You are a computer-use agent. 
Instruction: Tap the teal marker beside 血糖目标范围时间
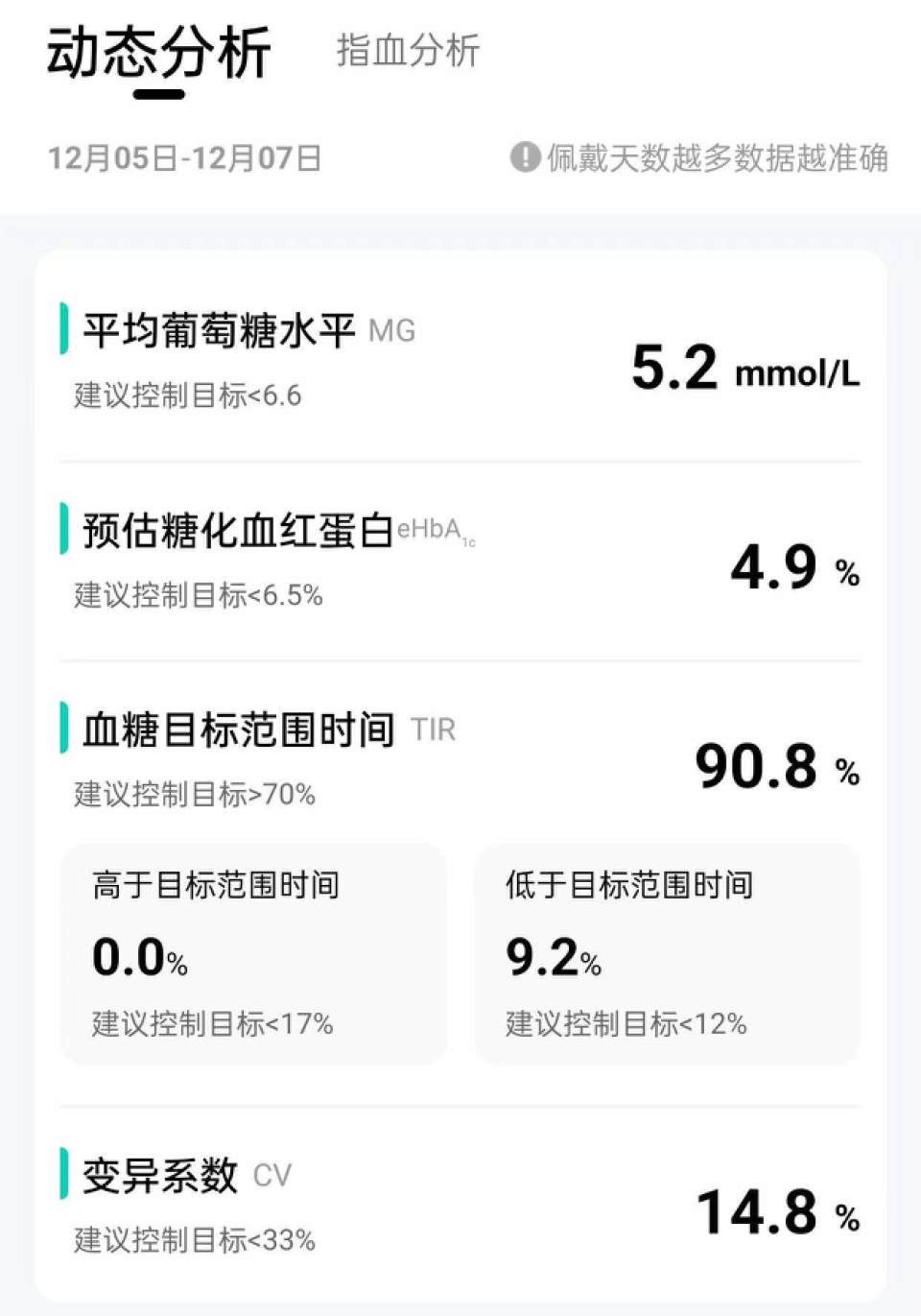point(63,728)
